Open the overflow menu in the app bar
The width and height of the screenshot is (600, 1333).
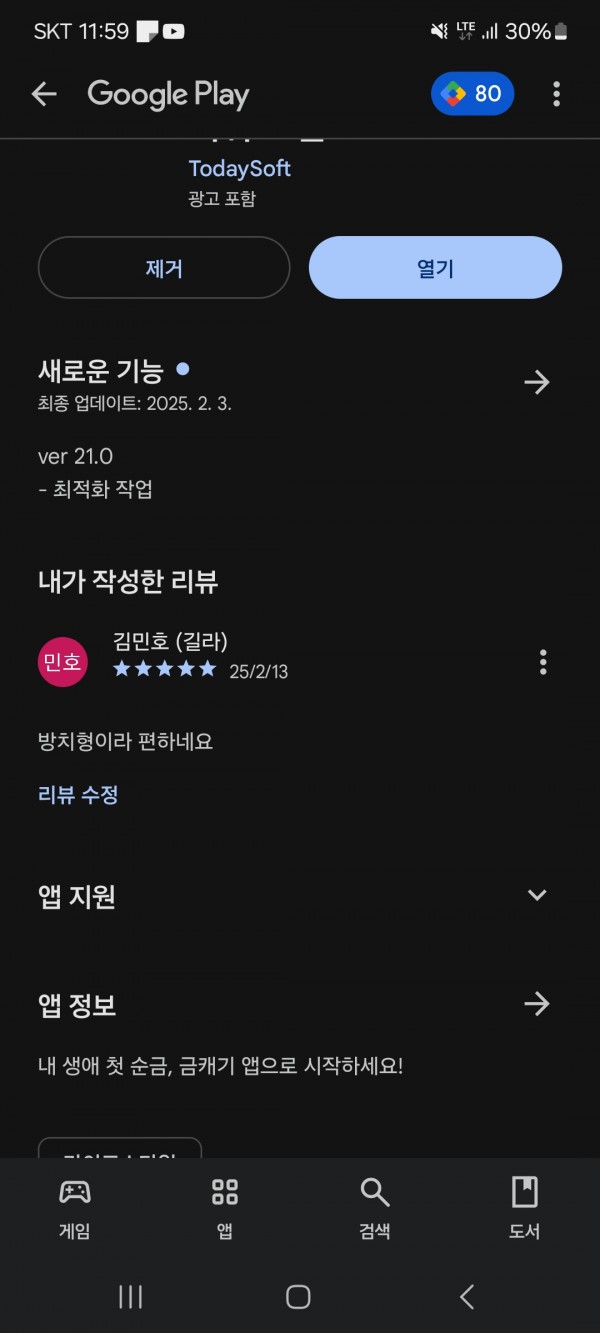(x=556, y=95)
